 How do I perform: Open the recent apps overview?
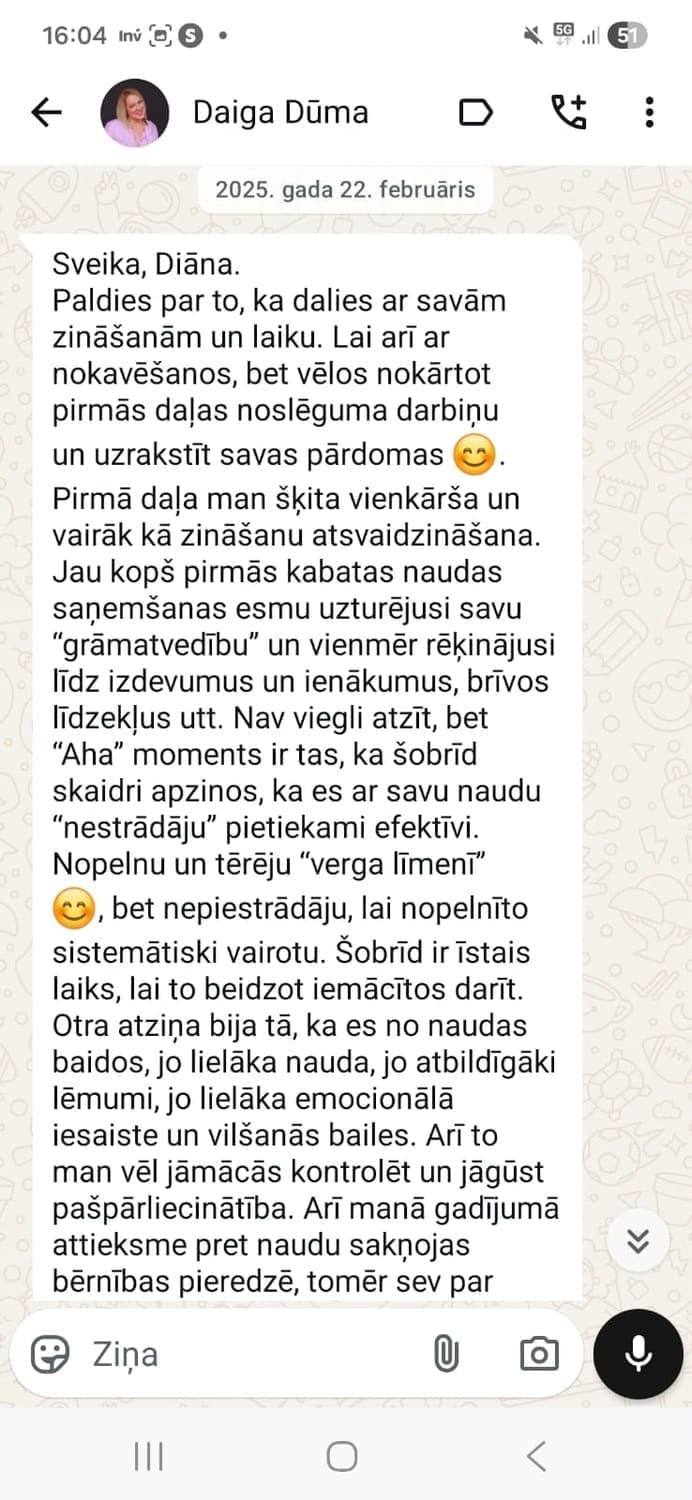(x=149, y=1456)
